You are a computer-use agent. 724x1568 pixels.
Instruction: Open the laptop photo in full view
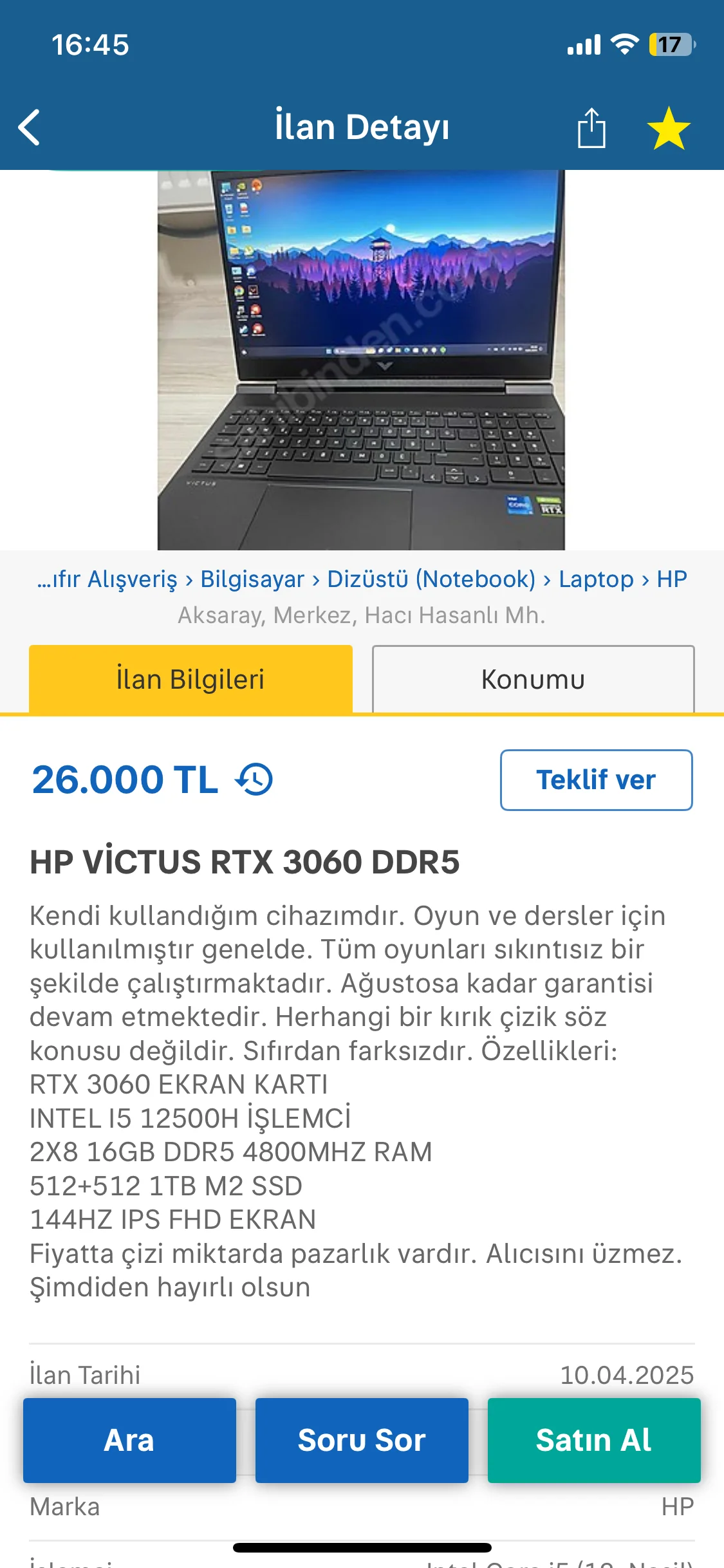[x=361, y=360]
